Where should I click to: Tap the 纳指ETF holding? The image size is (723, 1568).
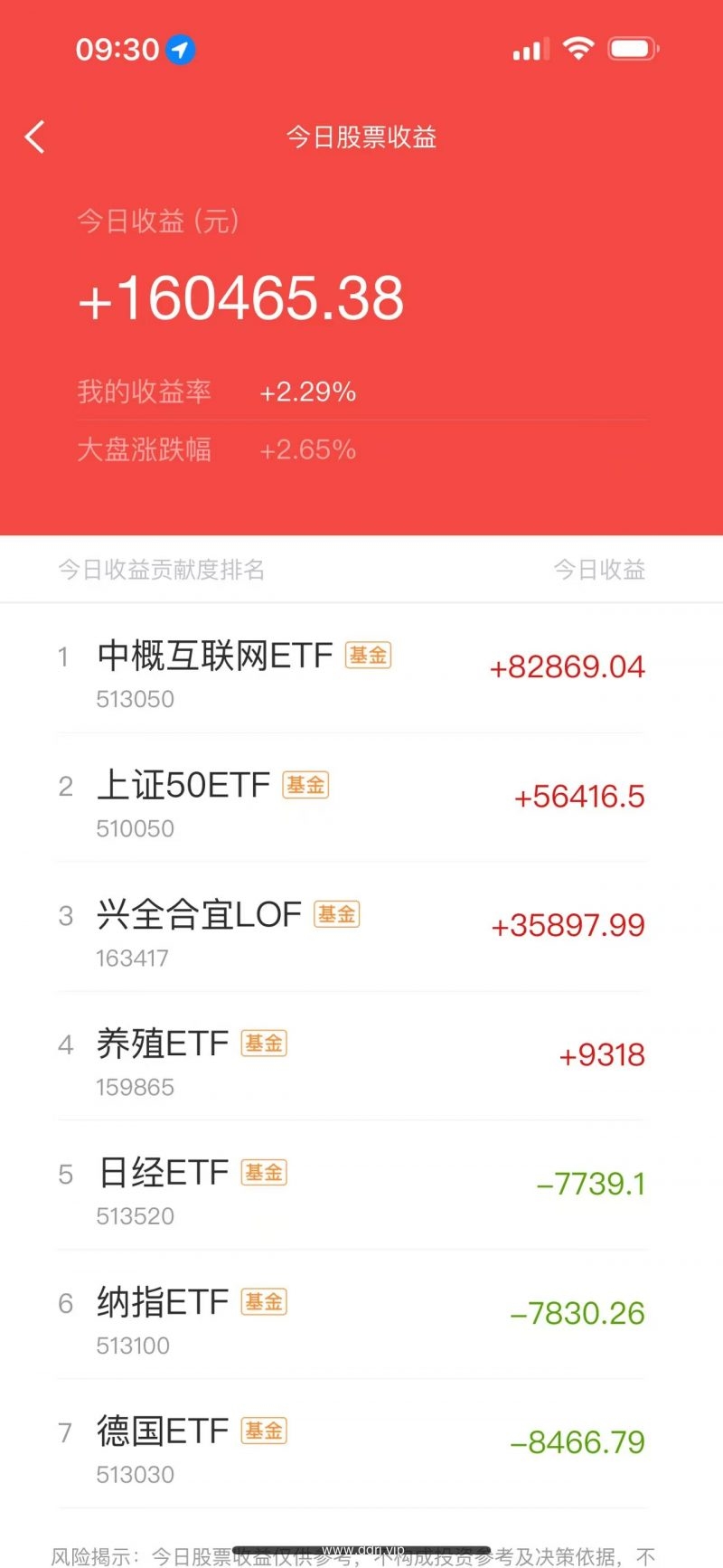pos(361,1316)
